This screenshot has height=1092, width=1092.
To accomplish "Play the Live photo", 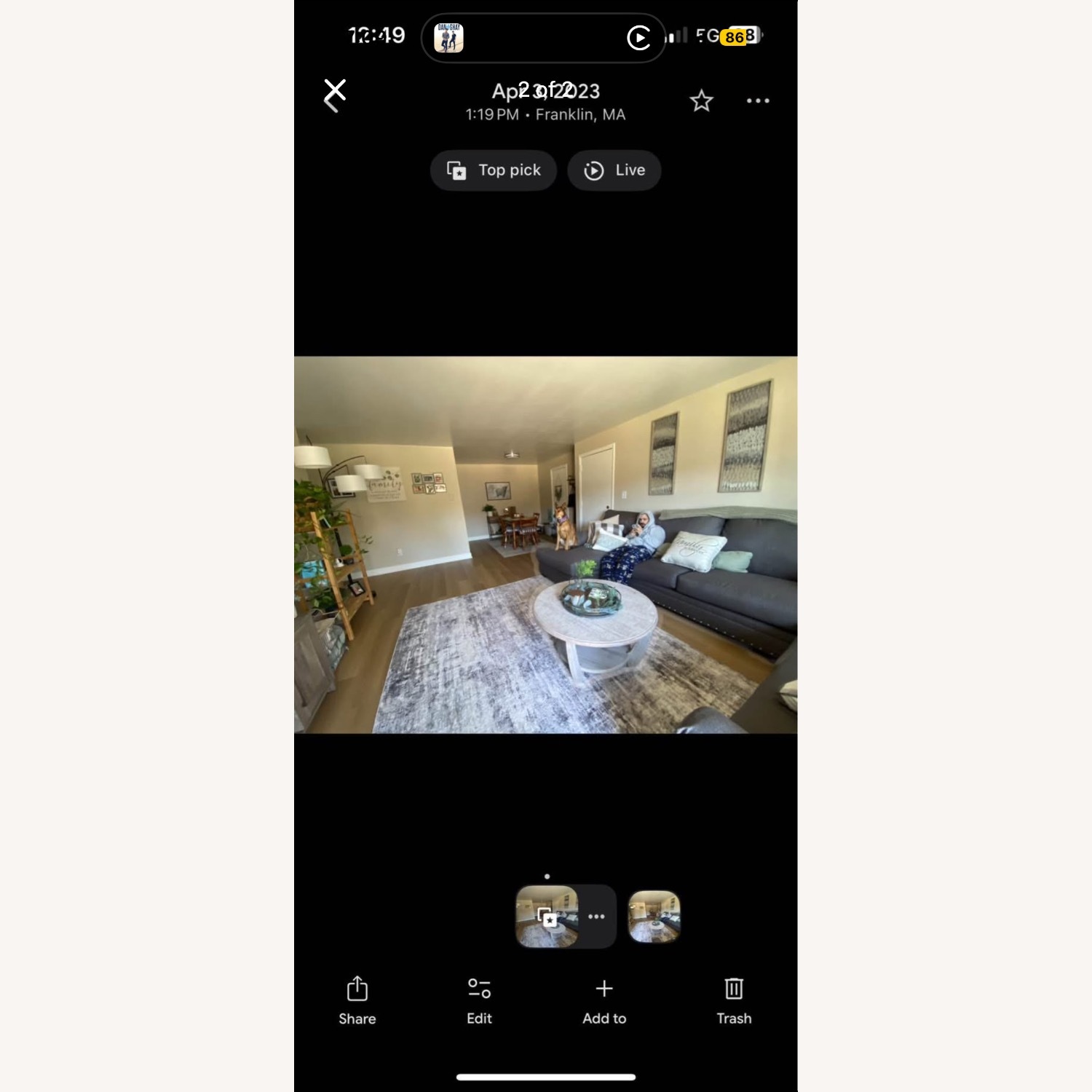I will (614, 170).
